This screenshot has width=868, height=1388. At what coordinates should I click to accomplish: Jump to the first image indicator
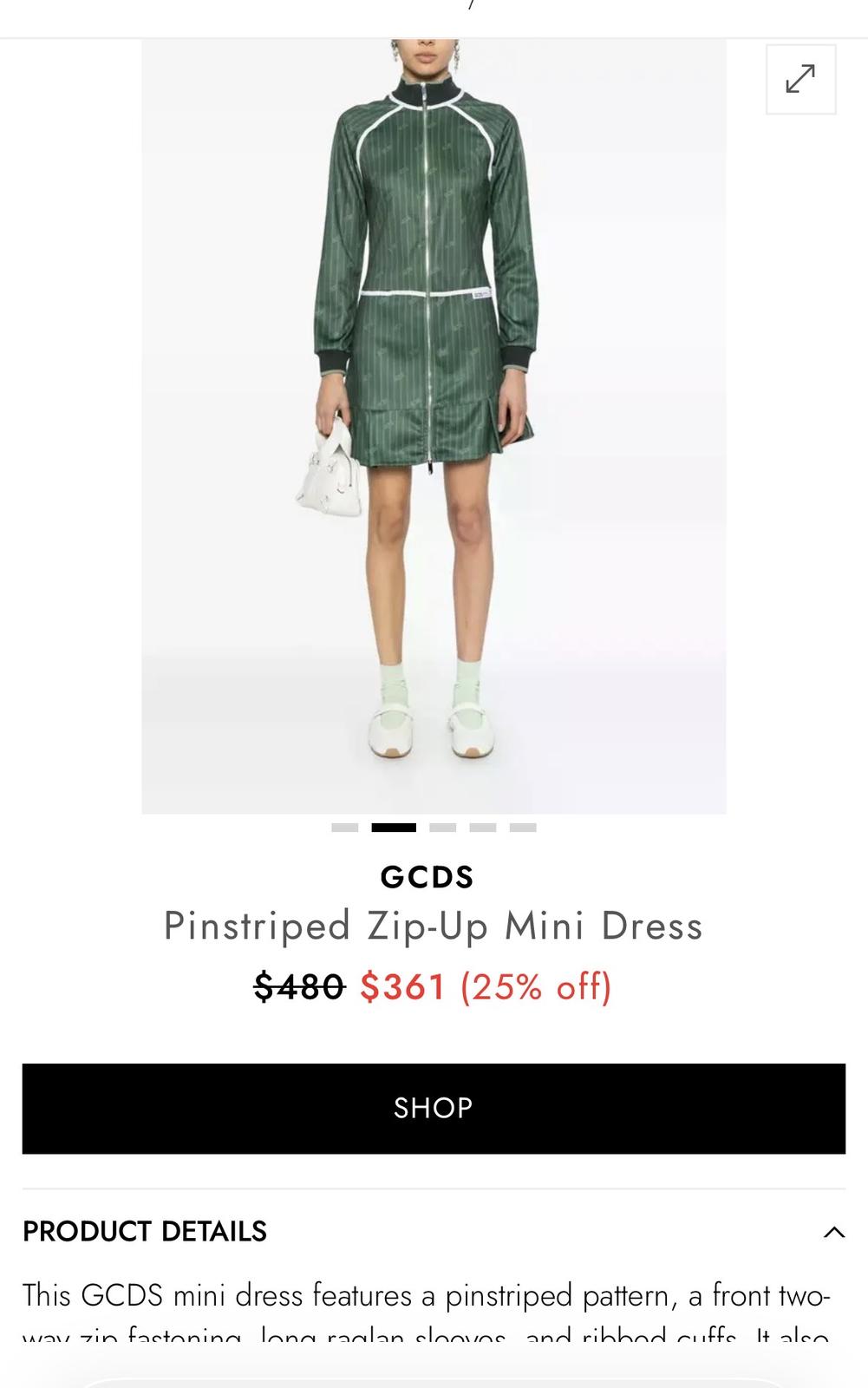345,828
